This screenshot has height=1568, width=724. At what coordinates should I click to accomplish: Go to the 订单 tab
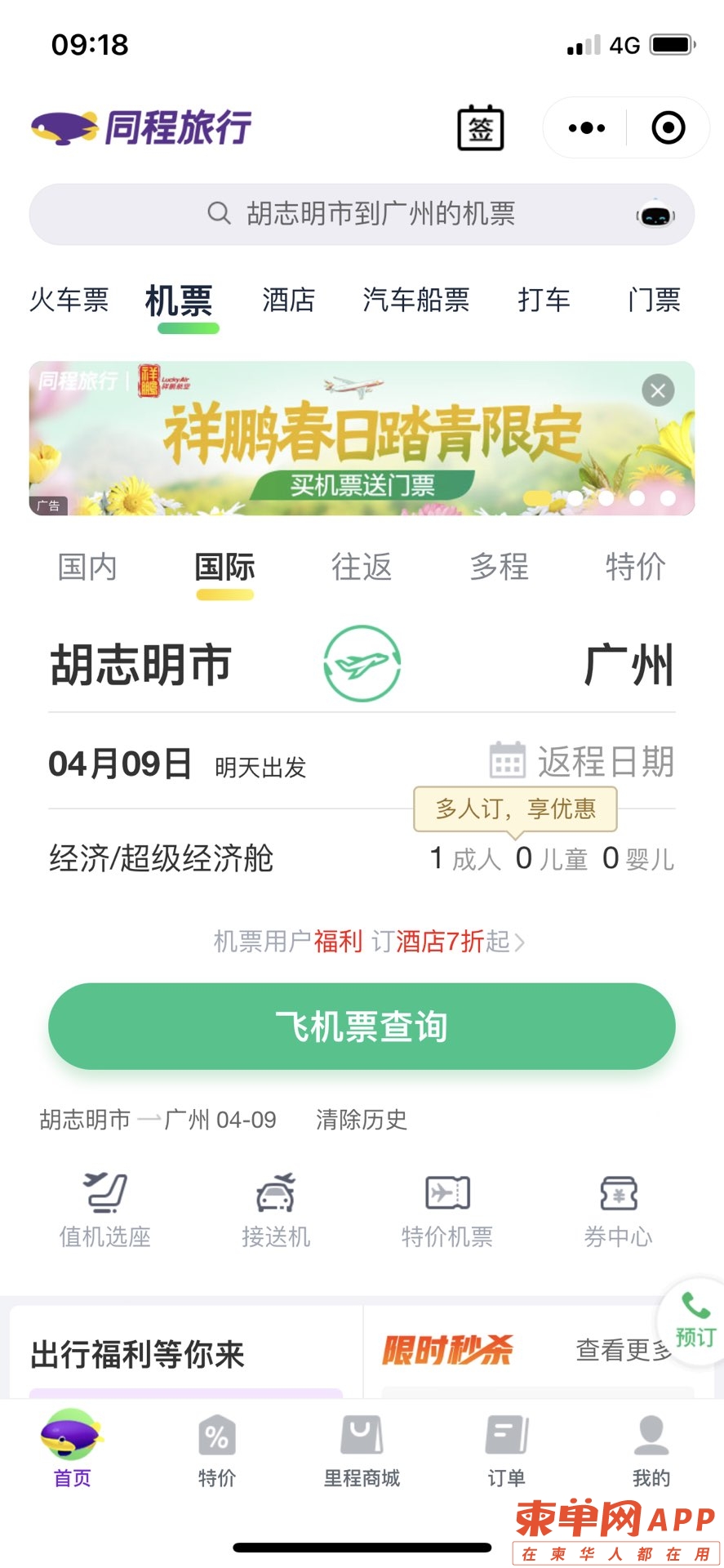point(506,1451)
